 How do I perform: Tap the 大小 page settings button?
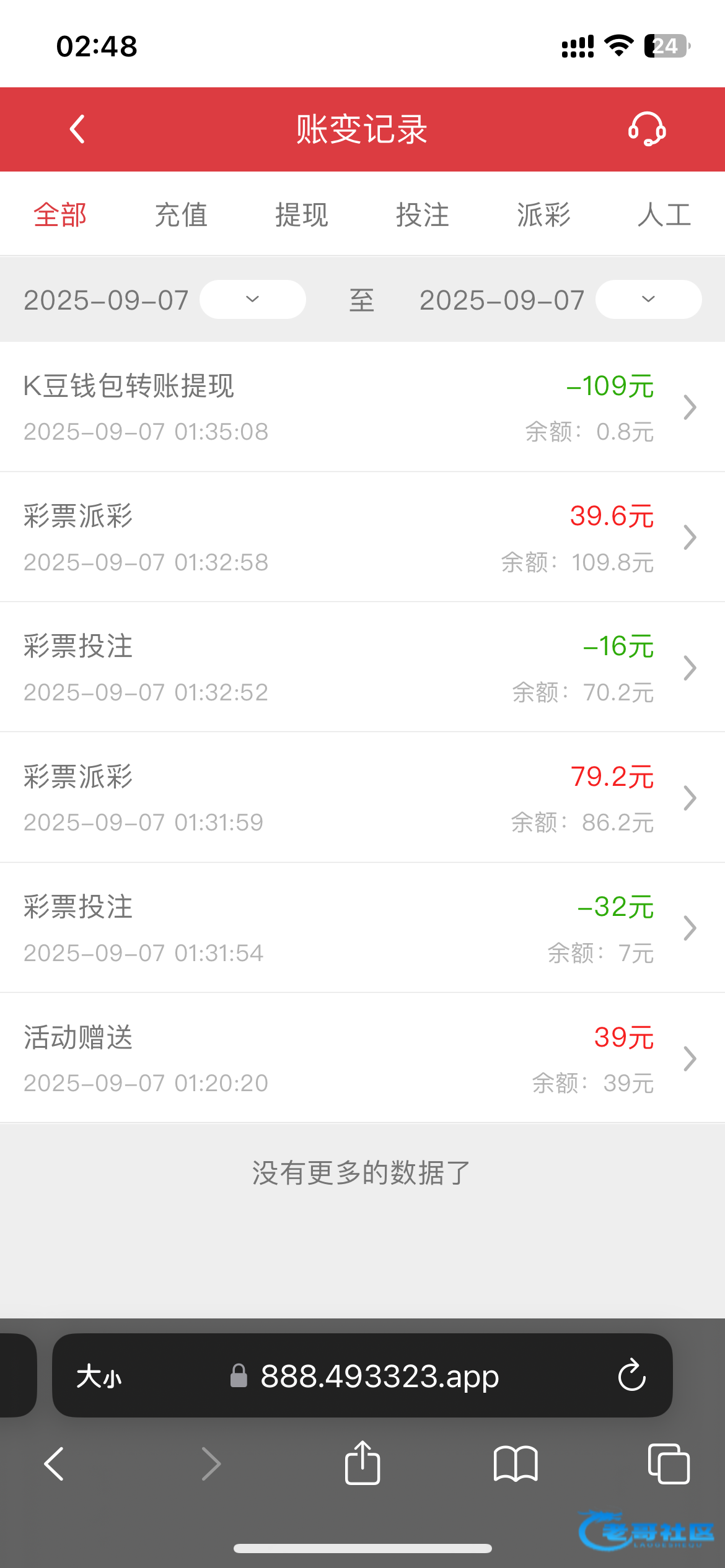tap(99, 1377)
